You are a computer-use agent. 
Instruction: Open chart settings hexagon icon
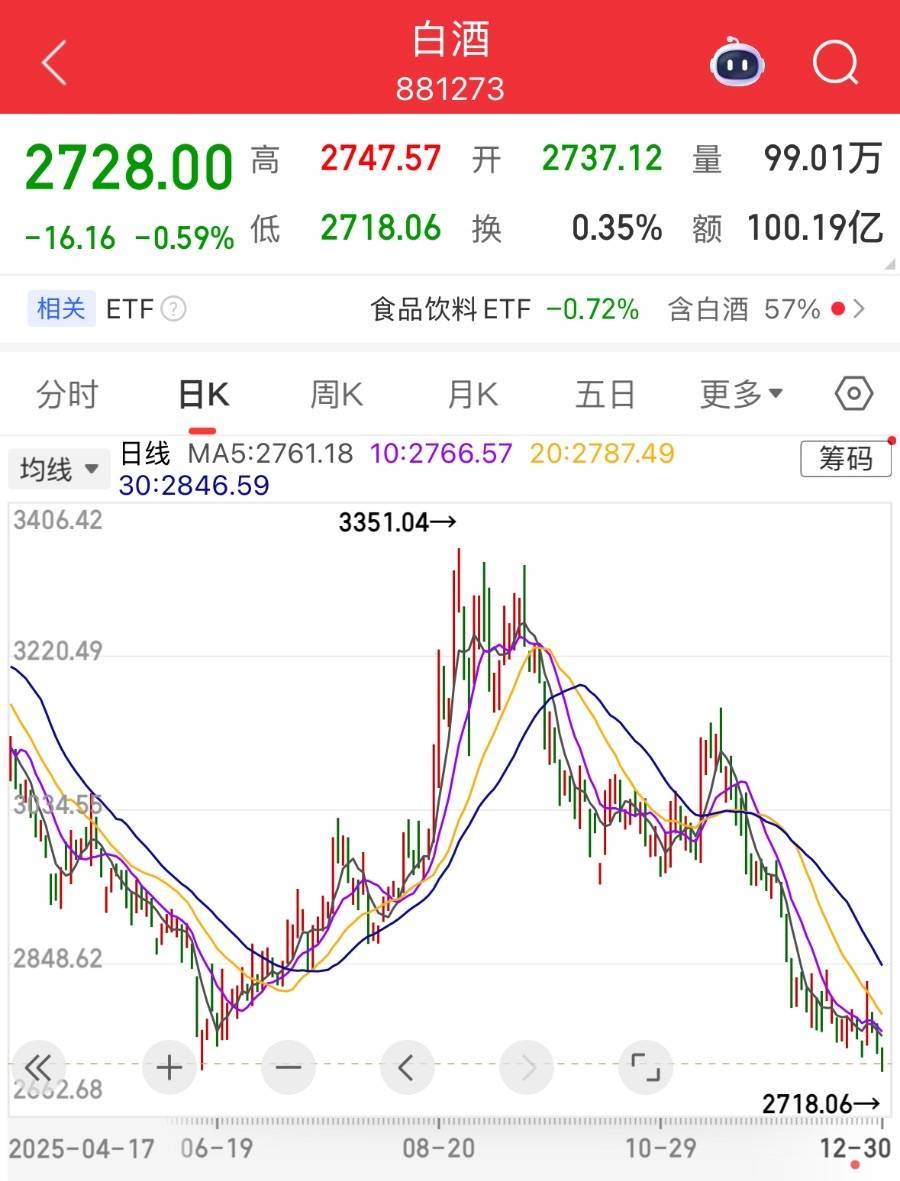853,395
